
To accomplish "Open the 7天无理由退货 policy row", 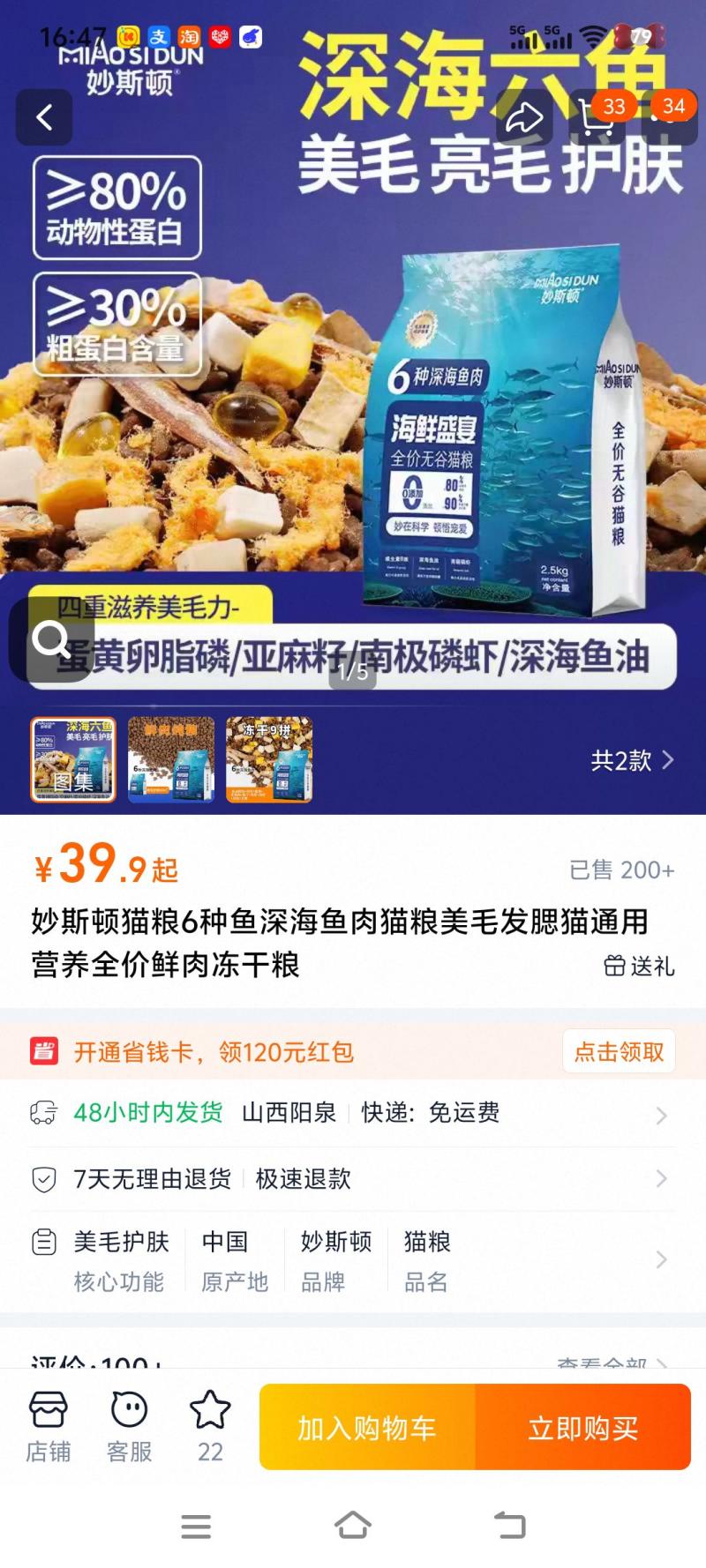I will tap(353, 1179).
